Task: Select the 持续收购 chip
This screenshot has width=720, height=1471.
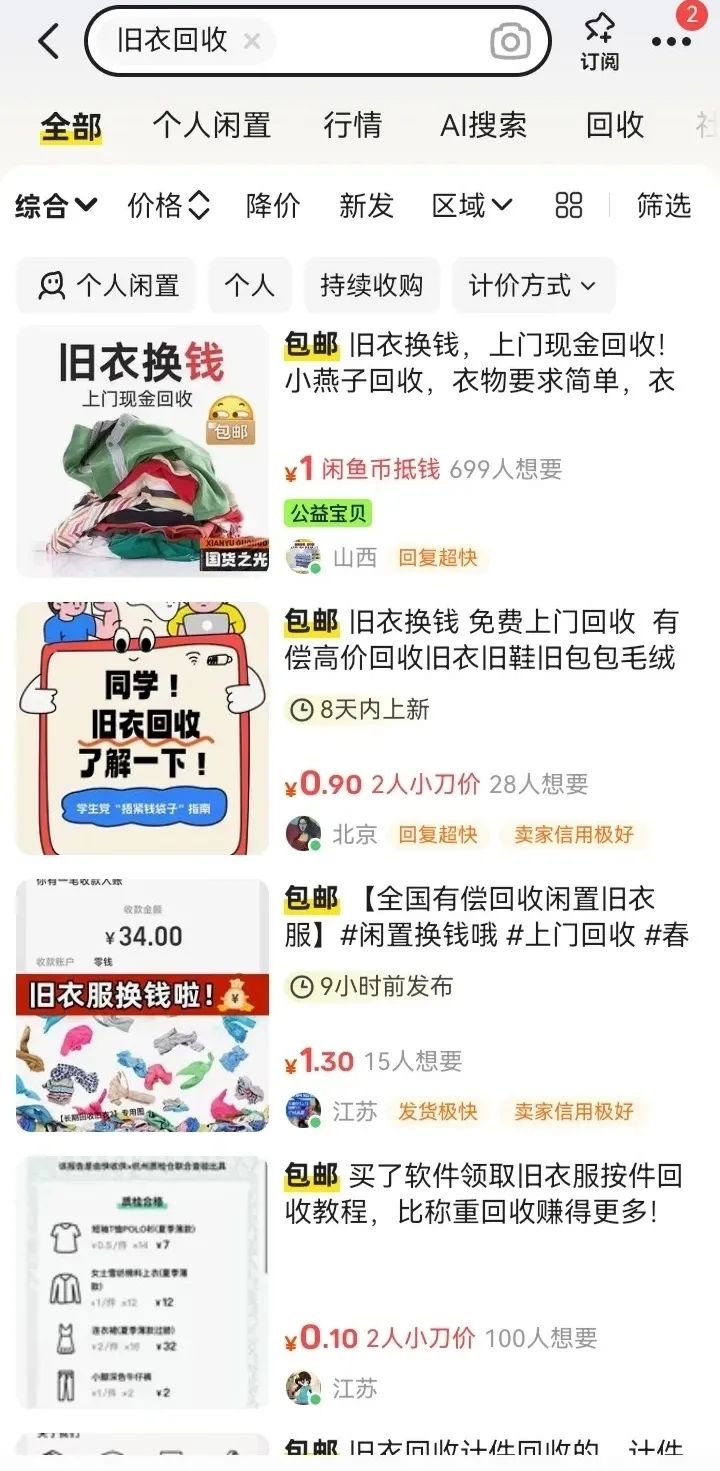Action: (372, 286)
